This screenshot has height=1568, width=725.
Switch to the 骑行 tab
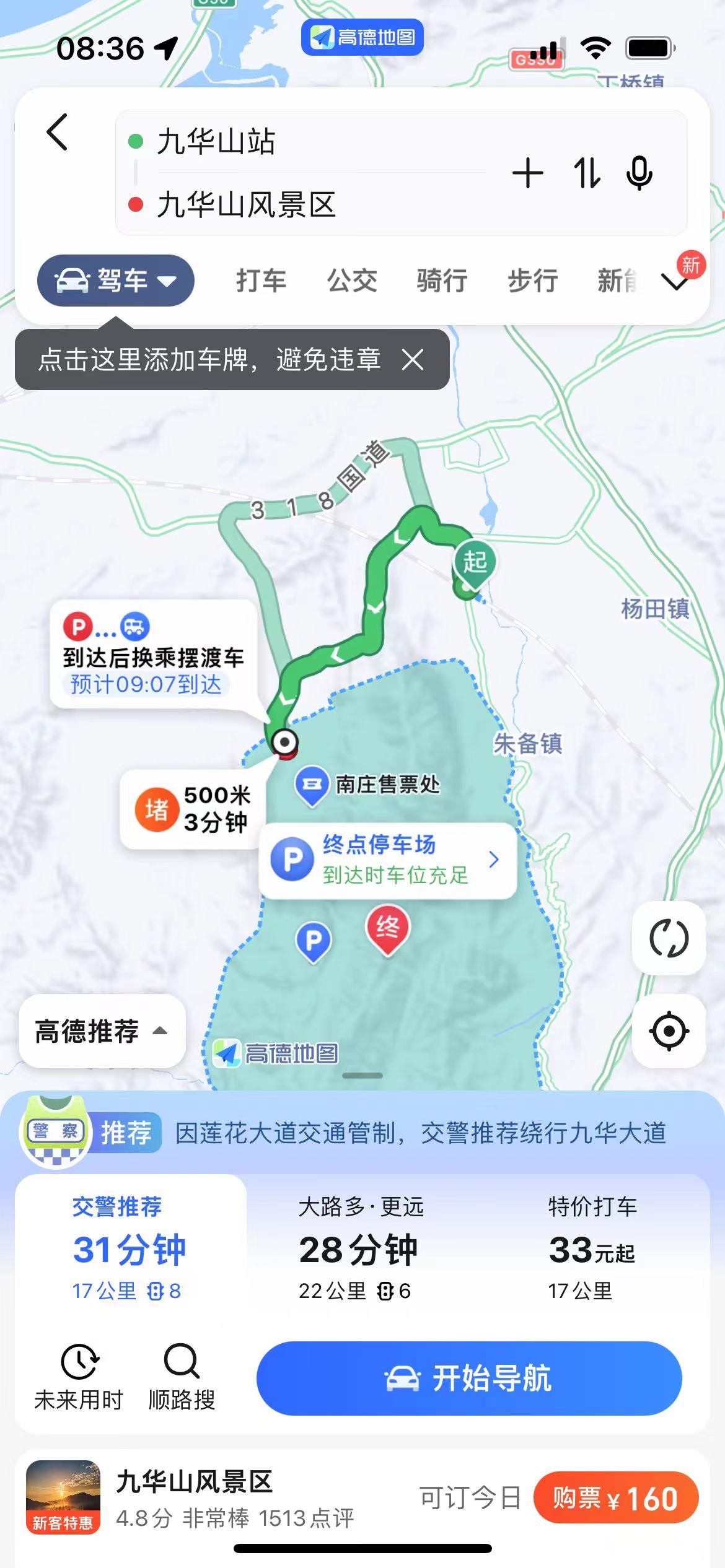(442, 281)
